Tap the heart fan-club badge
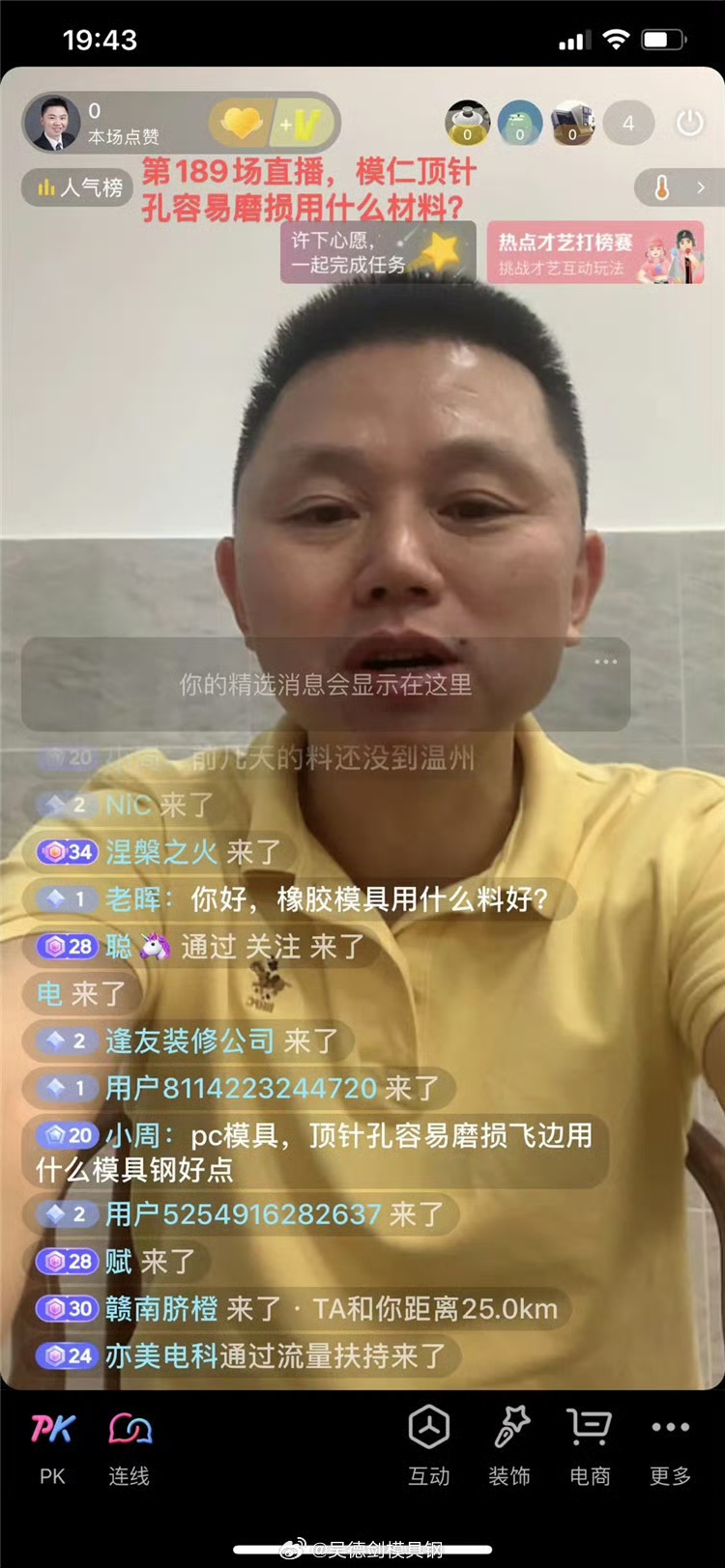The height and width of the screenshot is (1568, 725). pyautogui.click(x=243, y=123)
